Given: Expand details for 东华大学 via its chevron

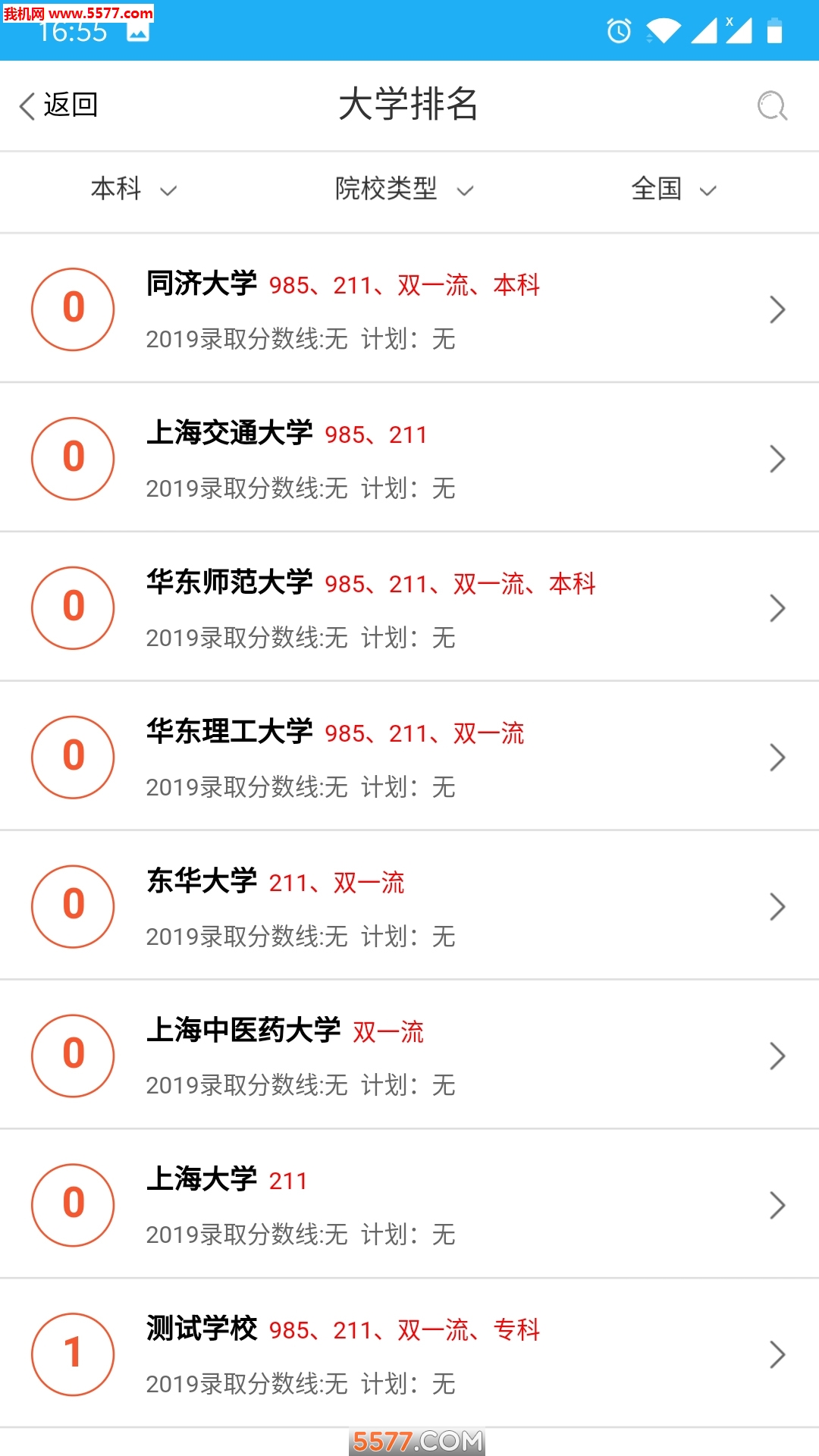Looking at the screenshot, I should (778, 906).
